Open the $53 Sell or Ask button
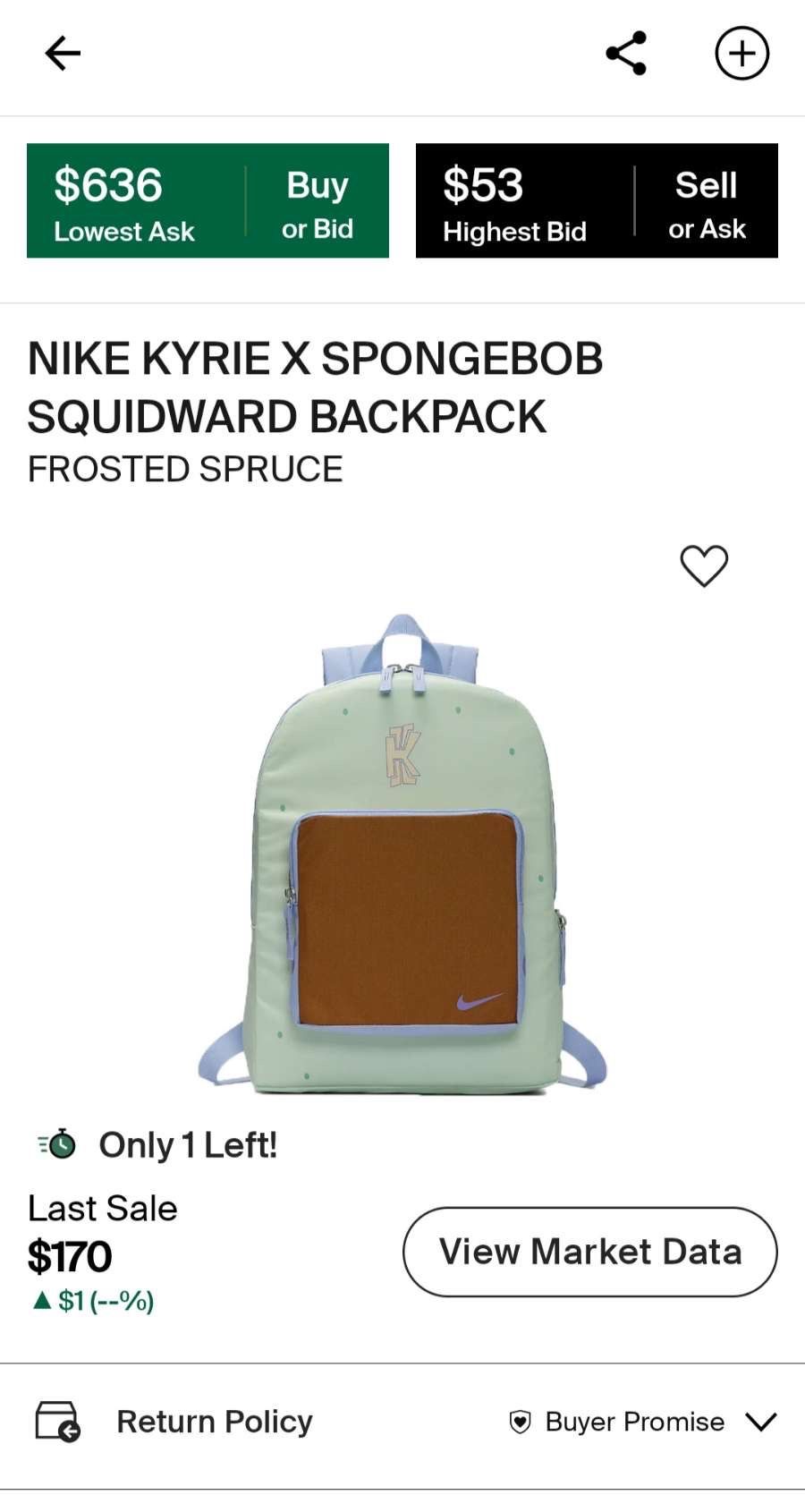Viewport: 805px width, 1512px height. tap(597, 200)
